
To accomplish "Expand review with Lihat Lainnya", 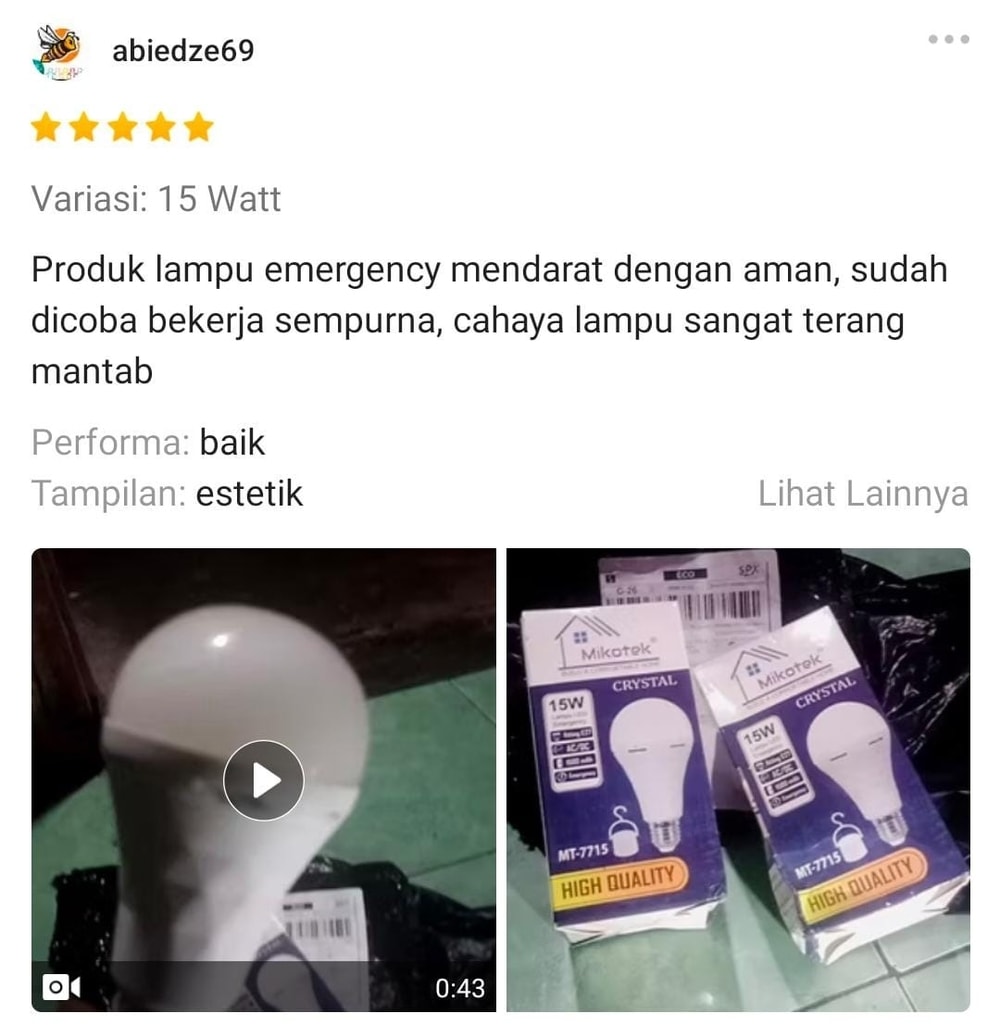I will click(x=862, y=494).
